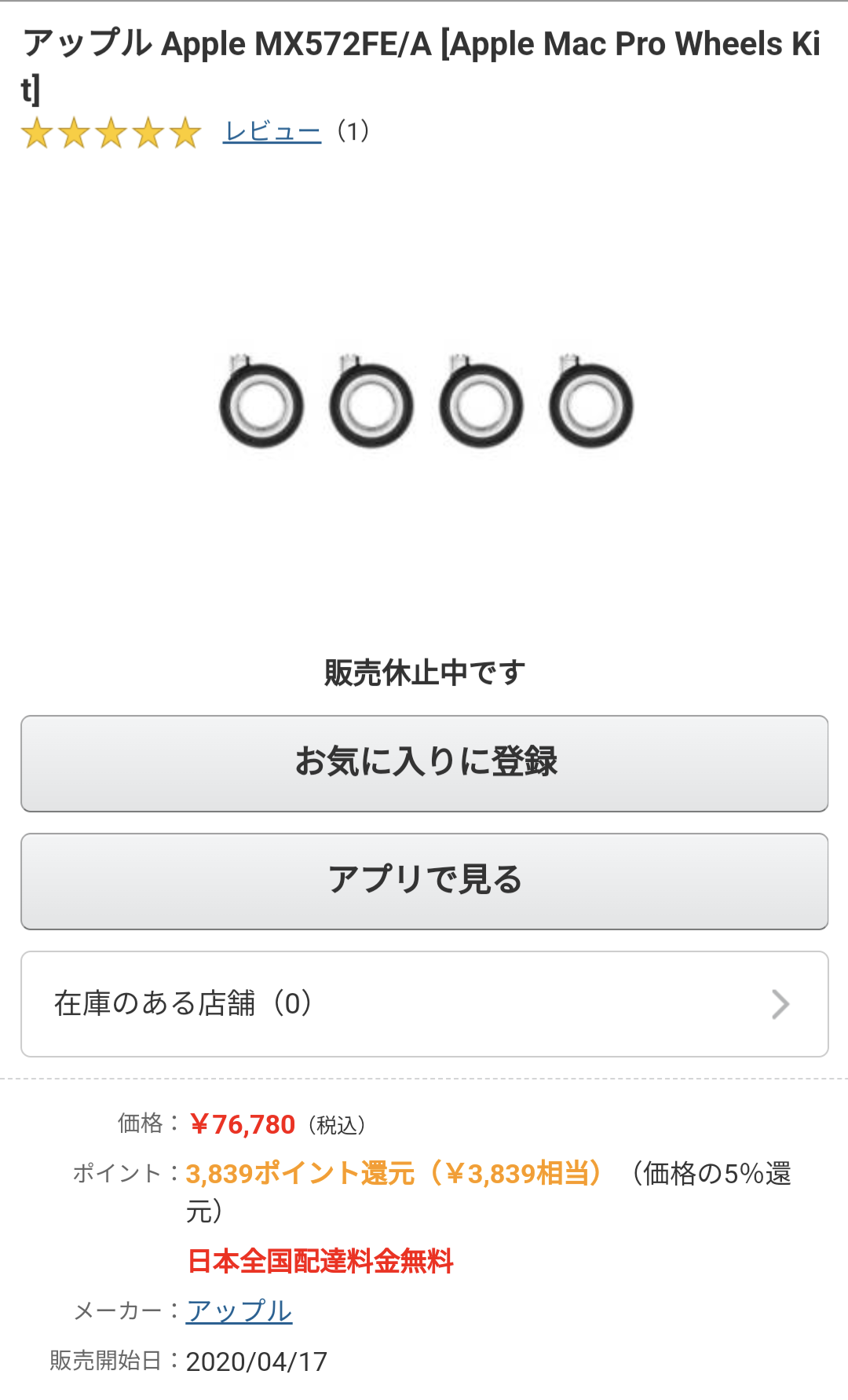Viewport: 848px width, 1400px height.
Task: View the Mac Pro wheels product image
Action: pos(426,402)
